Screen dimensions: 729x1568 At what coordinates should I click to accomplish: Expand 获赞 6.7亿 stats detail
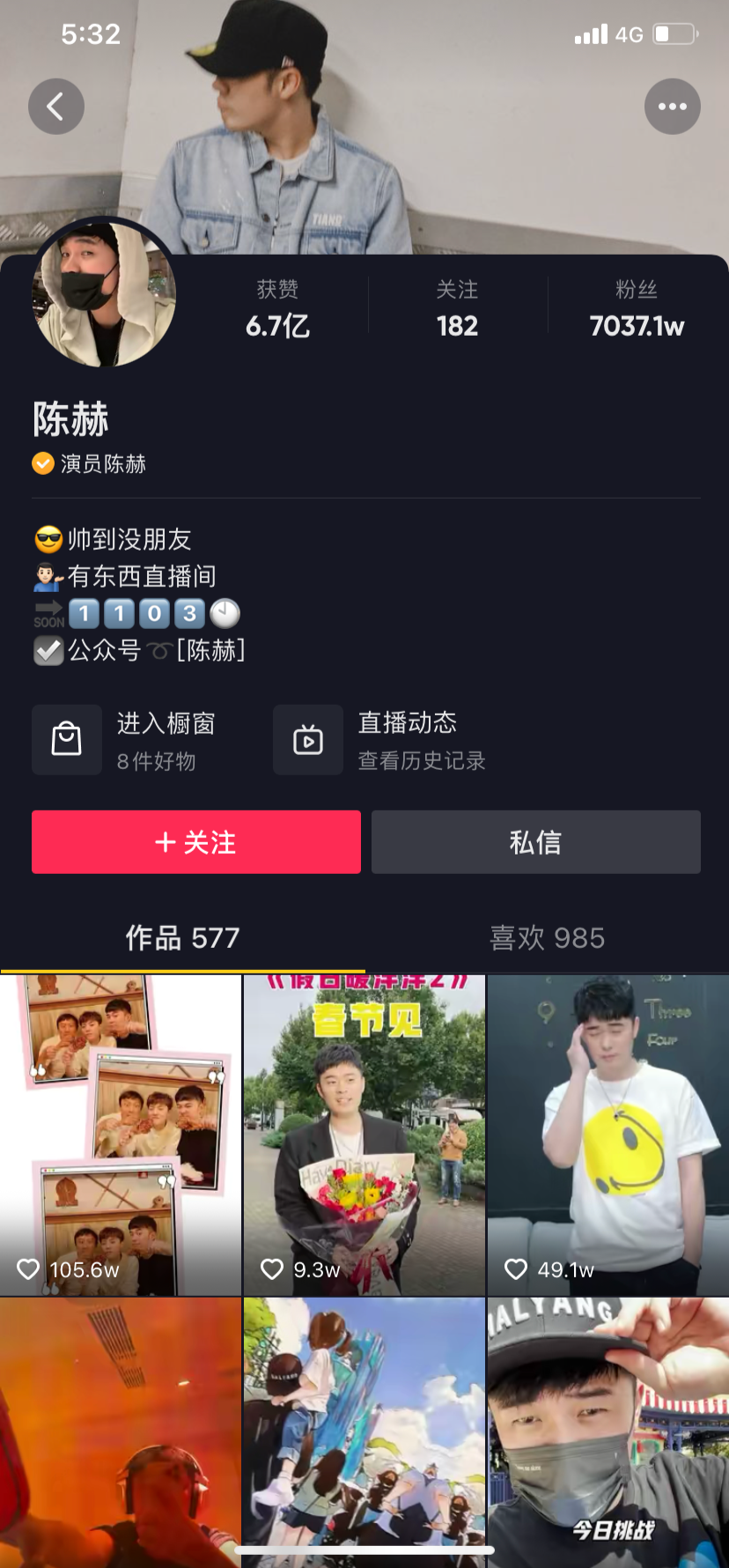click(x=276, y=308)
